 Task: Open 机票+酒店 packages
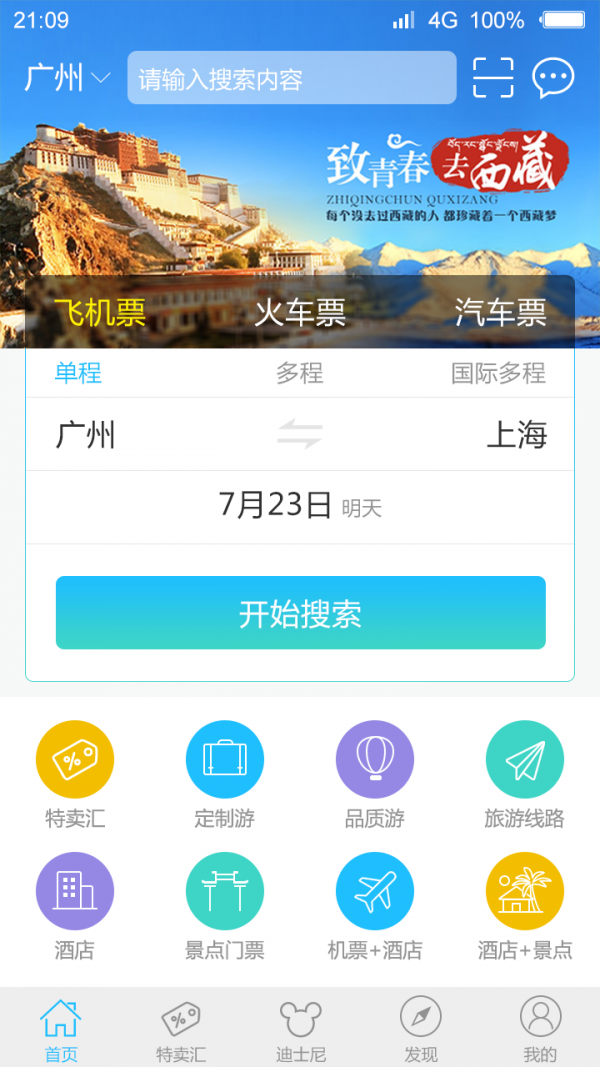point(375,904)
